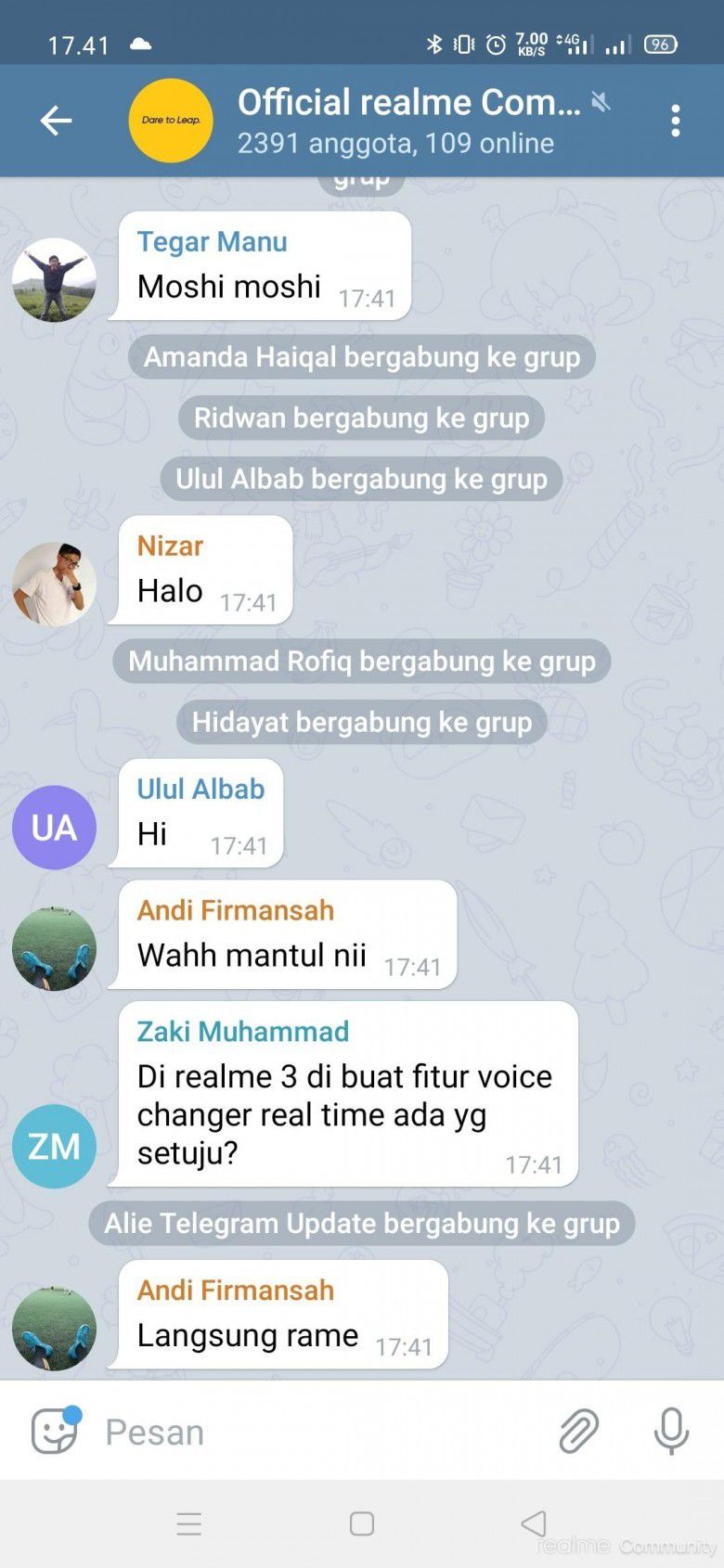Open recent apps from navigation bar

pos(189,1523)
